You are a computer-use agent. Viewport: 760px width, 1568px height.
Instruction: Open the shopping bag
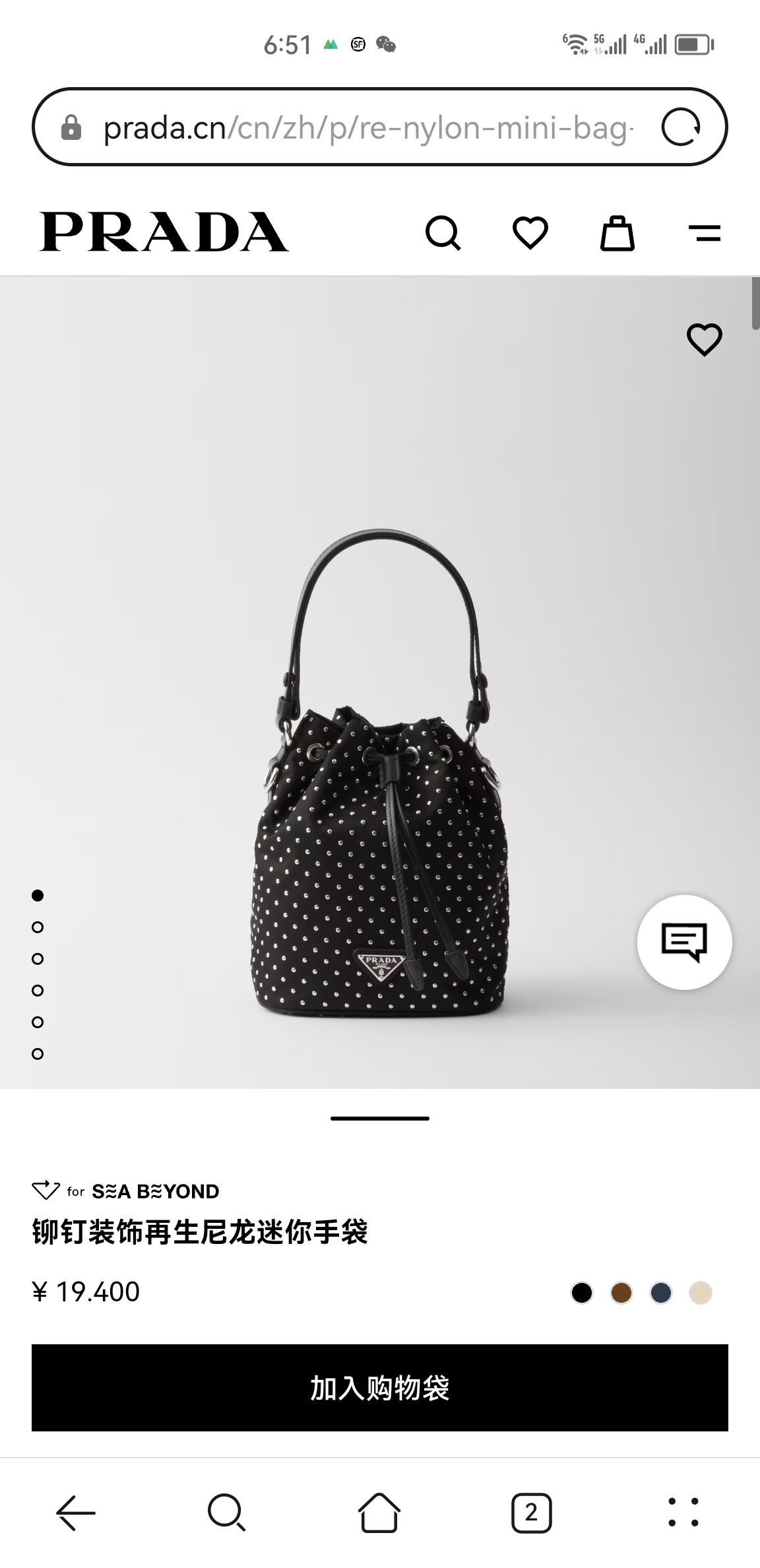[617, 233]
